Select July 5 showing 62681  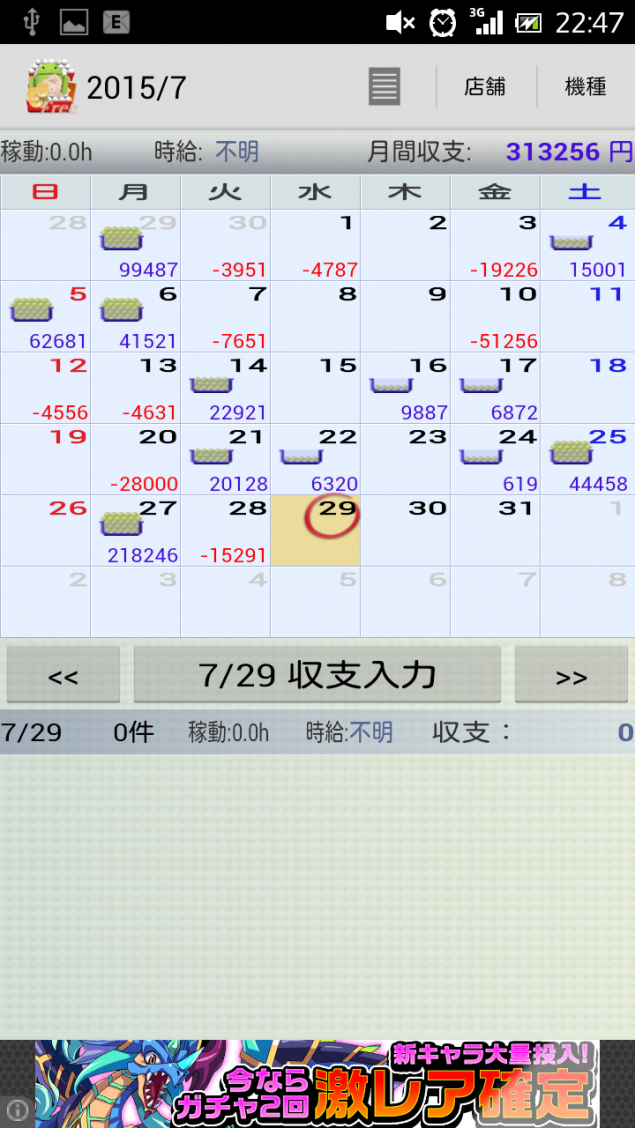[x=46, y=316]
